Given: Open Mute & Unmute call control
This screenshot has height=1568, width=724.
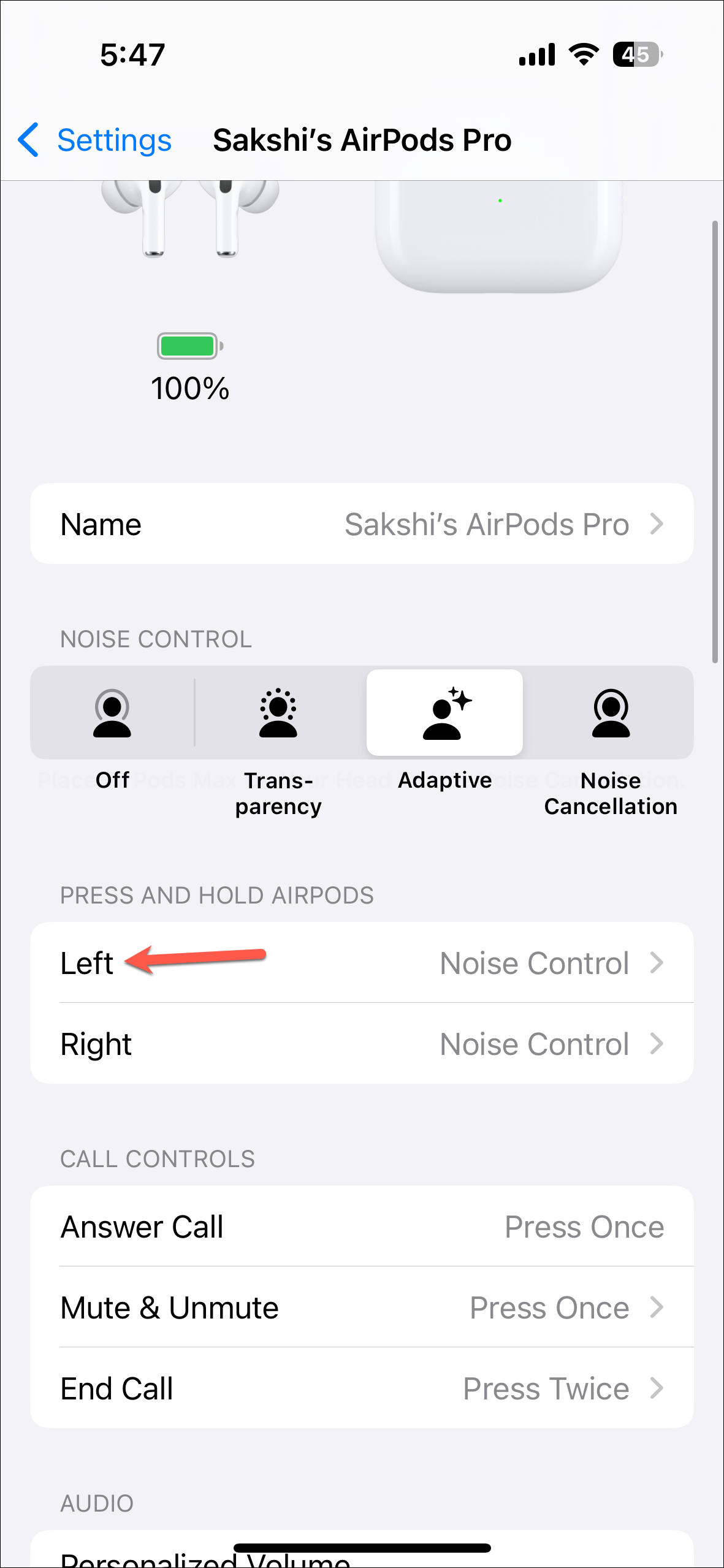Looking at the screenshot, I should [x=362, y=1307].
